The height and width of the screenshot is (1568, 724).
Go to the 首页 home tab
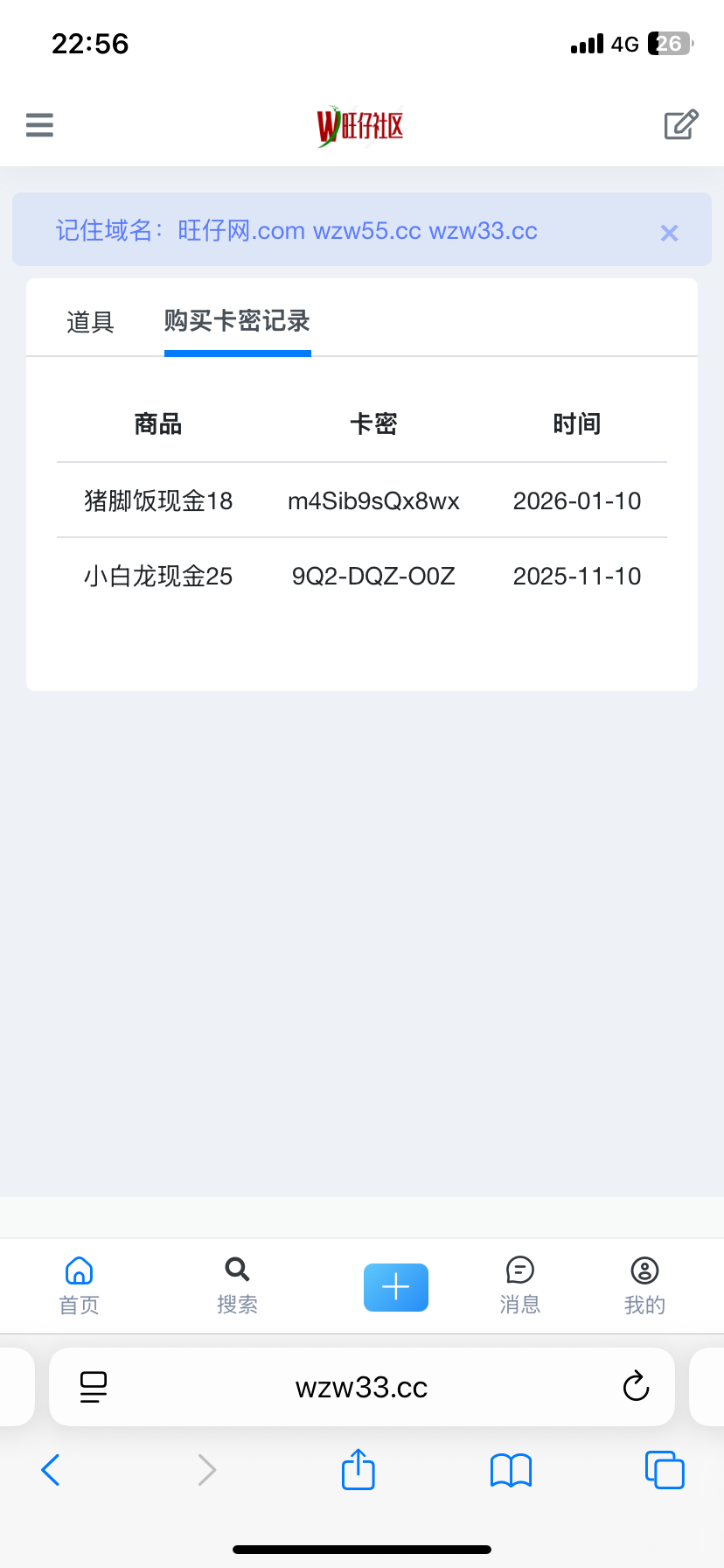point(79,1285)
